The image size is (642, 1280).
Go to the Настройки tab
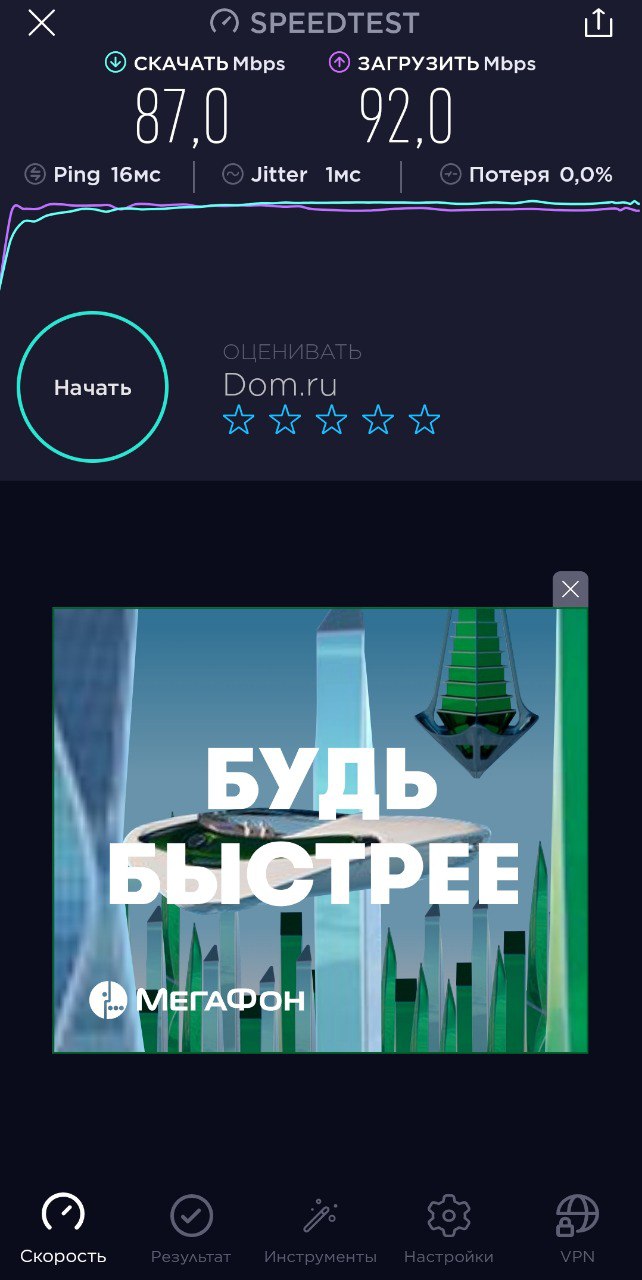pos(449,1229)
